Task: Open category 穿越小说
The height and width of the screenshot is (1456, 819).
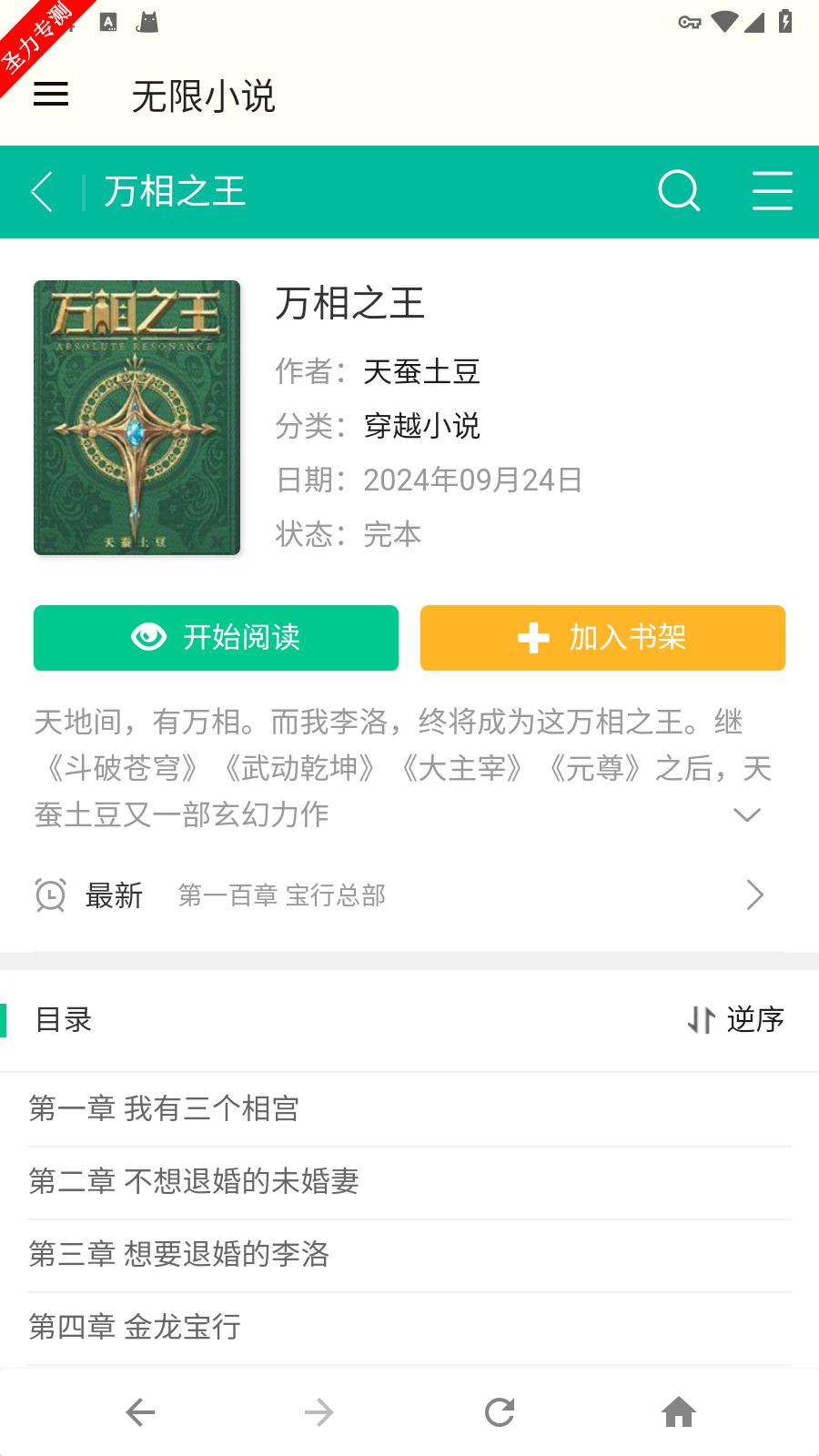Action: point(421,426)
